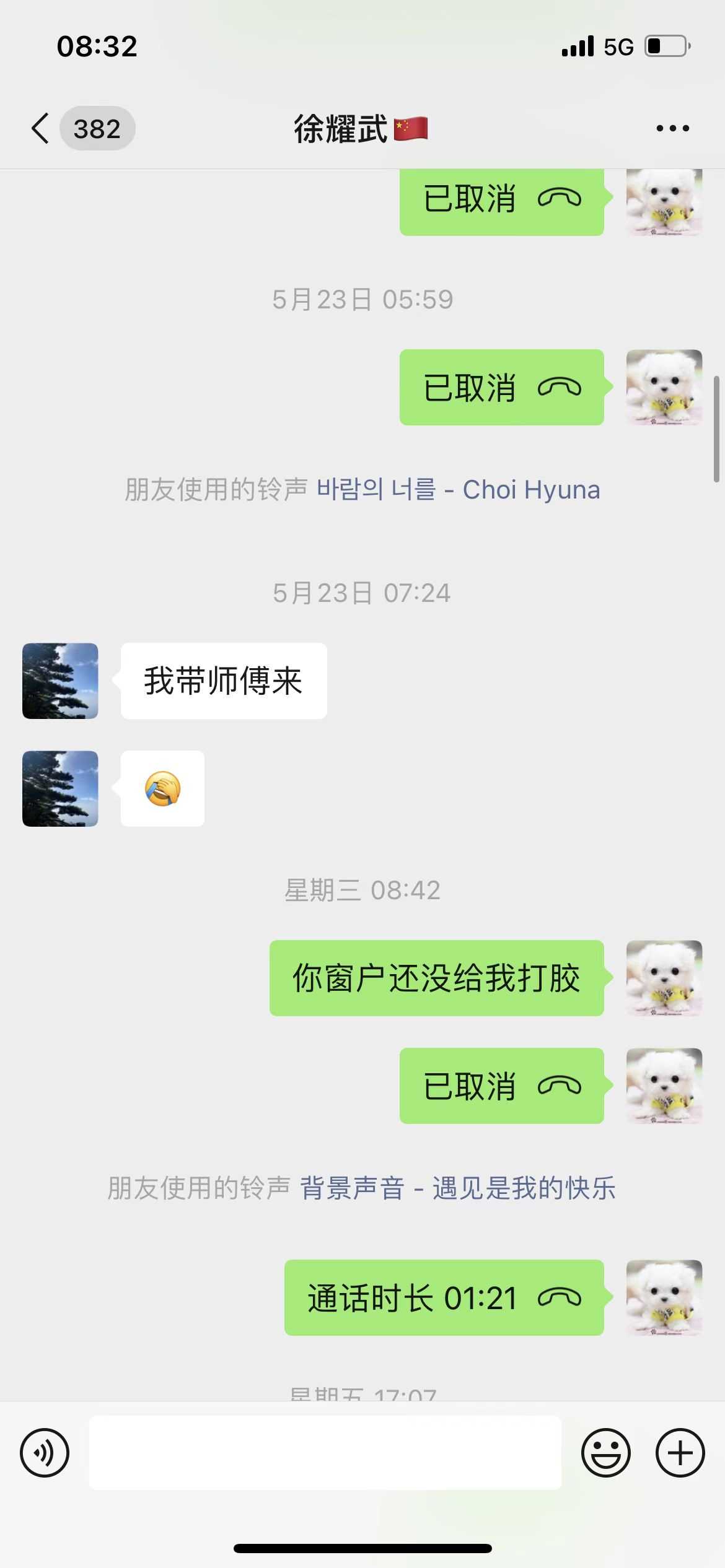Call back from 通话时长 01:21 bubble

tap(444, 1298)
